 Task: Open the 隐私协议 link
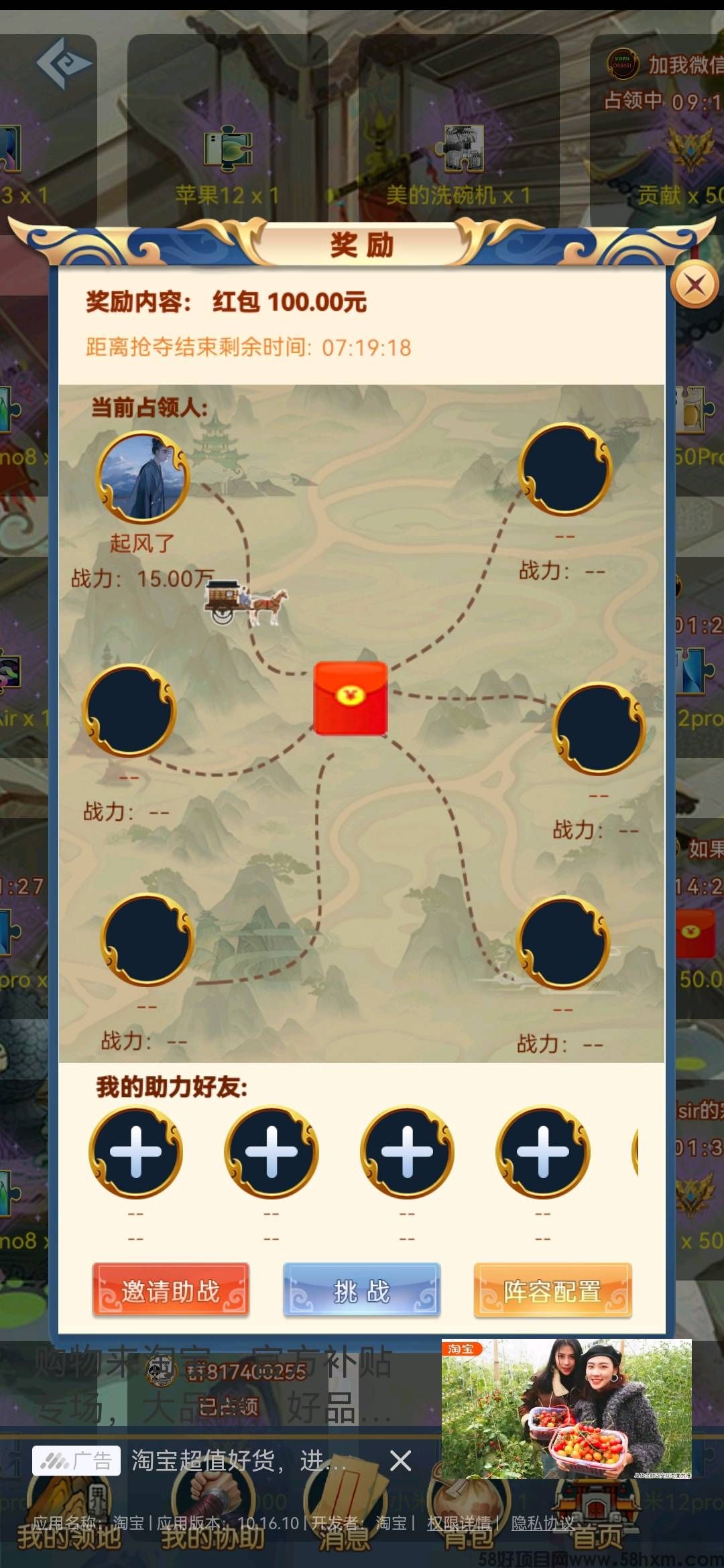click(x=542, y=1523)
